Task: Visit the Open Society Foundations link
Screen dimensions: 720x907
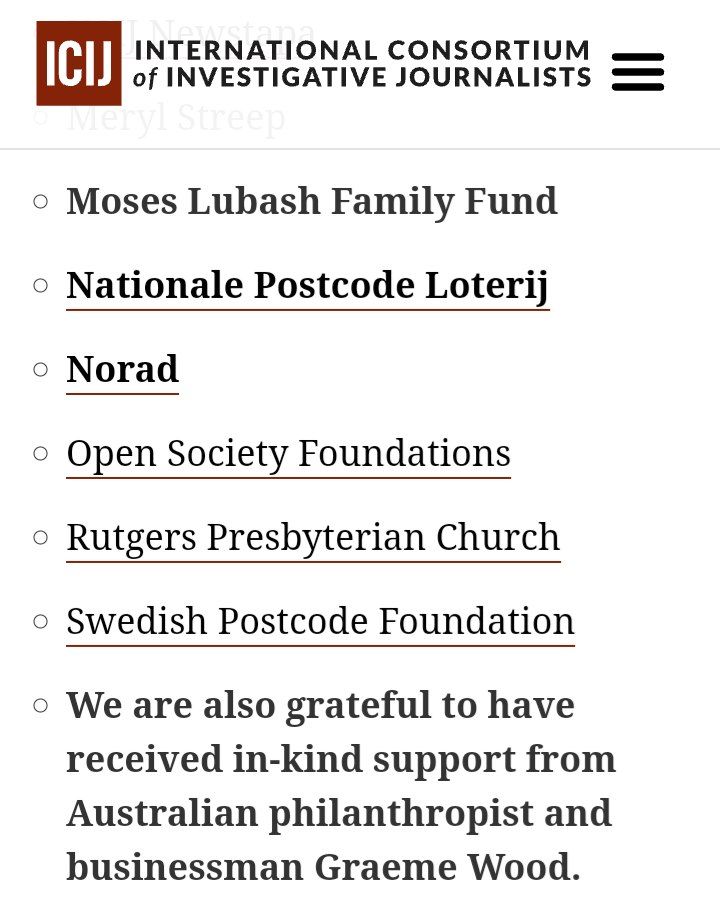Action: point(288,454)
